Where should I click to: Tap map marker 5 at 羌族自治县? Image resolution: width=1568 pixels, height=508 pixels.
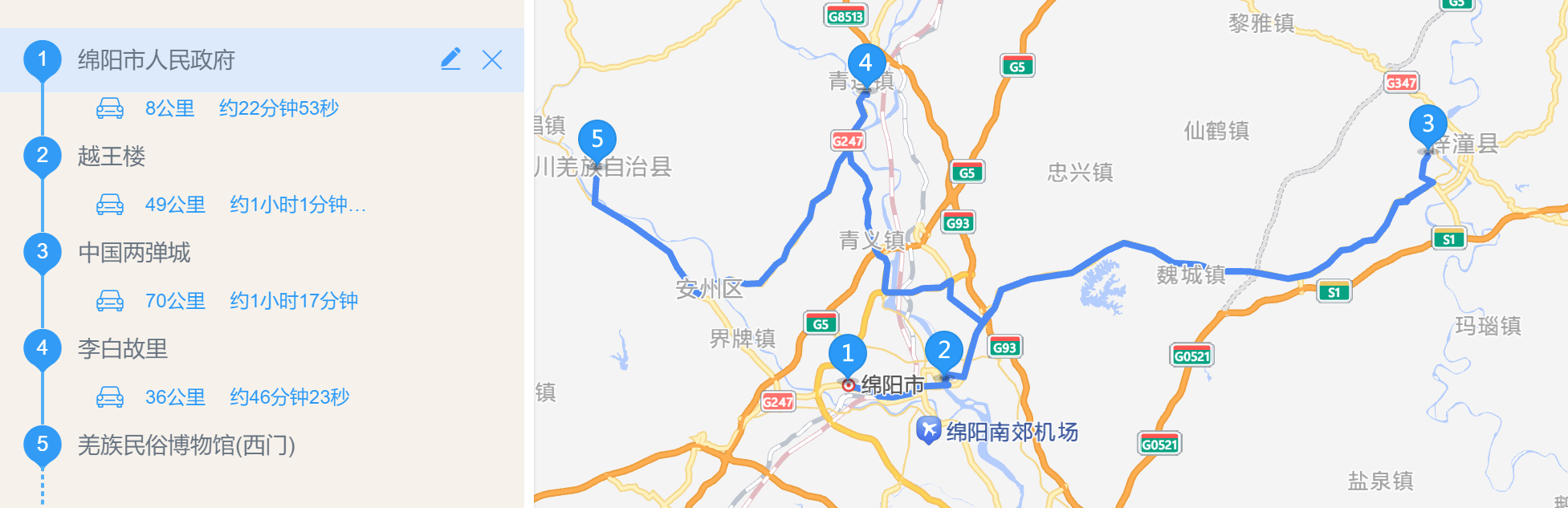click(x=597, y=140)
